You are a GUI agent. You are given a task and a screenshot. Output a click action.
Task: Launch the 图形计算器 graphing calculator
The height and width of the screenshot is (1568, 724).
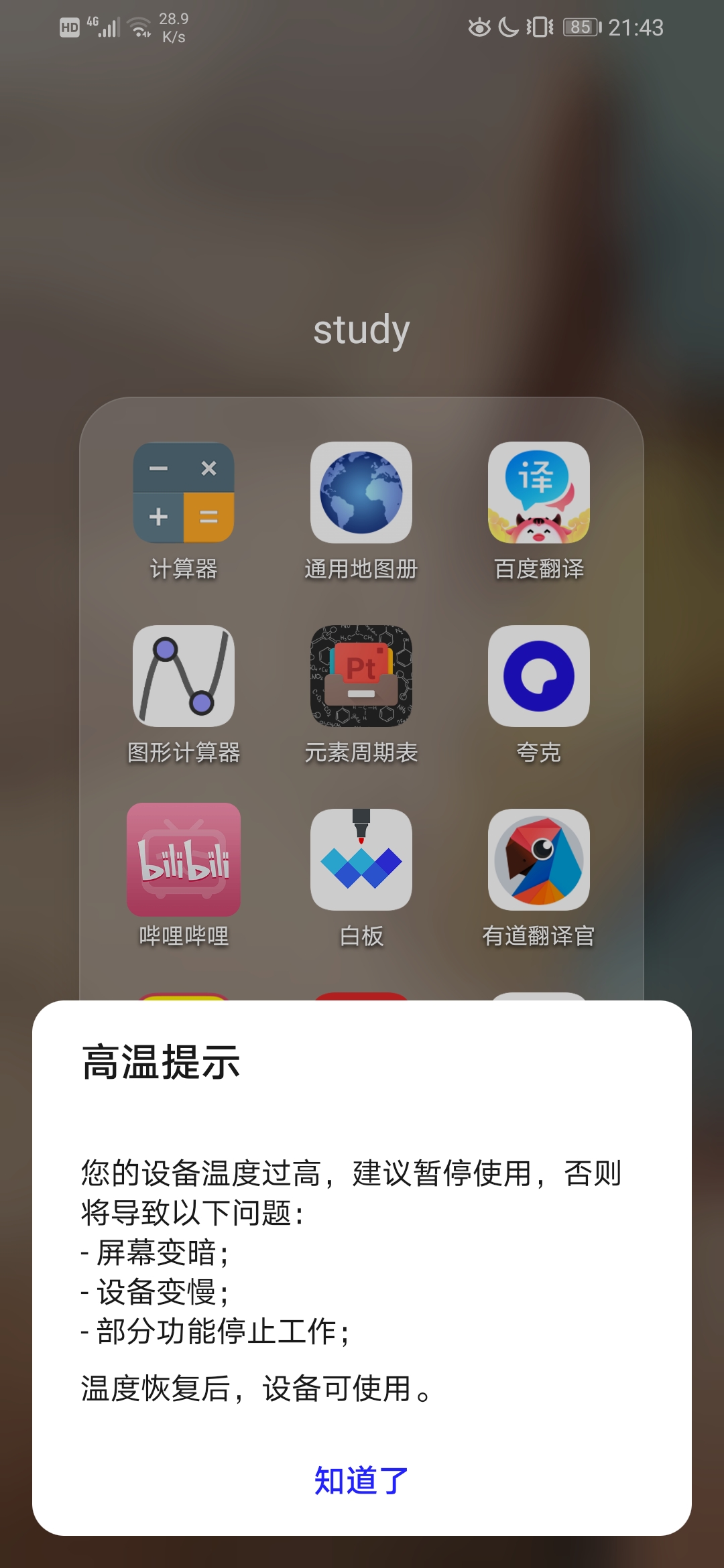click(x=184, y=676)
